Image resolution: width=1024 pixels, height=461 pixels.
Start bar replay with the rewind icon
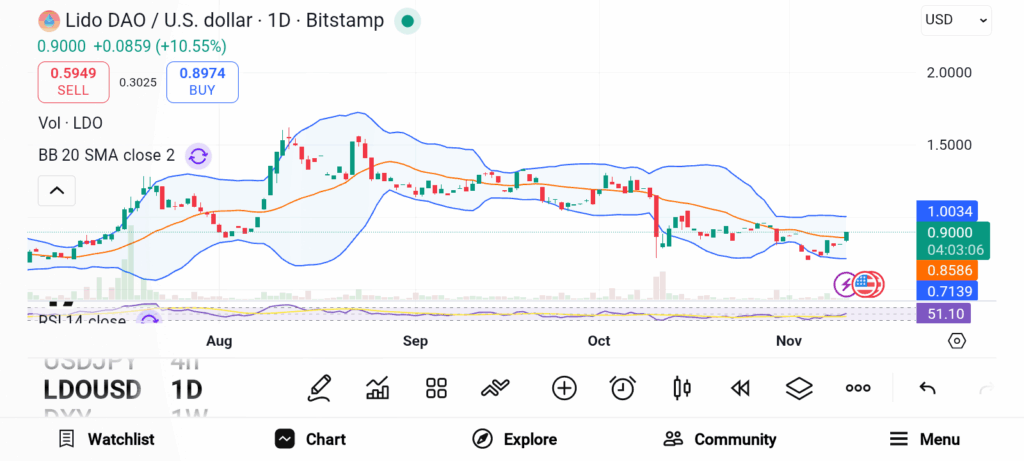point(740,388)
